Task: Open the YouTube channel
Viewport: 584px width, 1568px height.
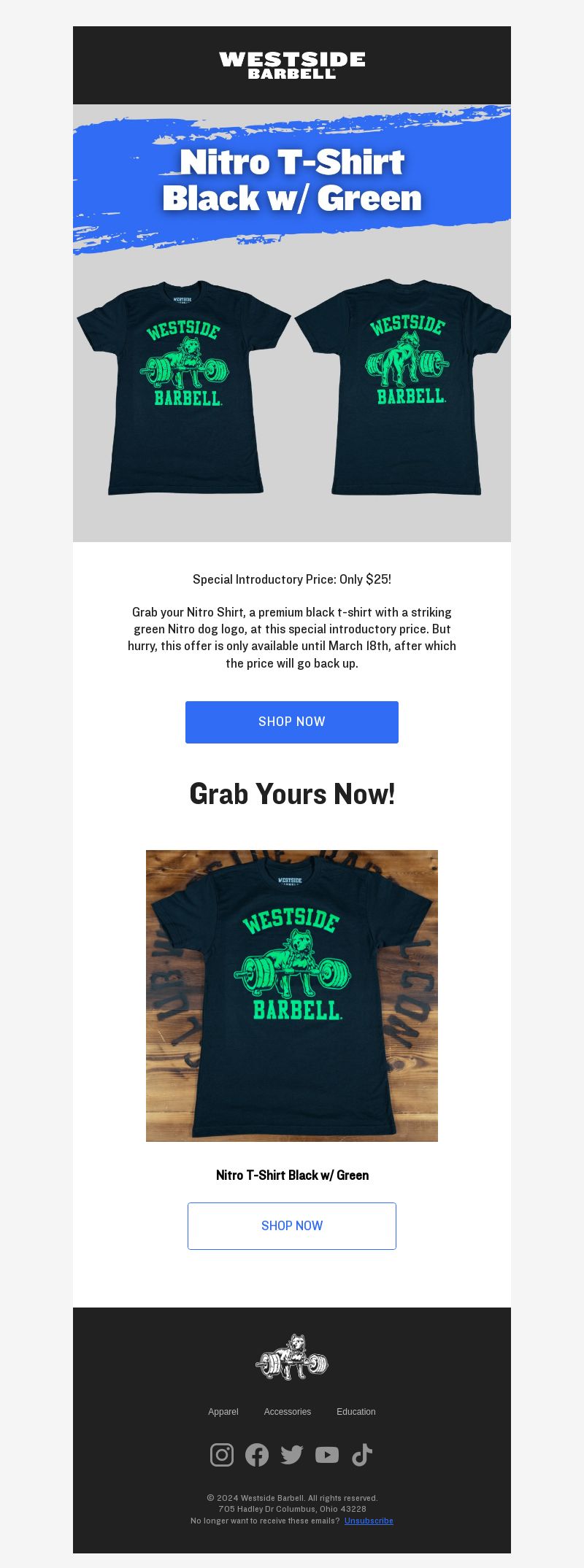Action: (x=327, y=1455)
